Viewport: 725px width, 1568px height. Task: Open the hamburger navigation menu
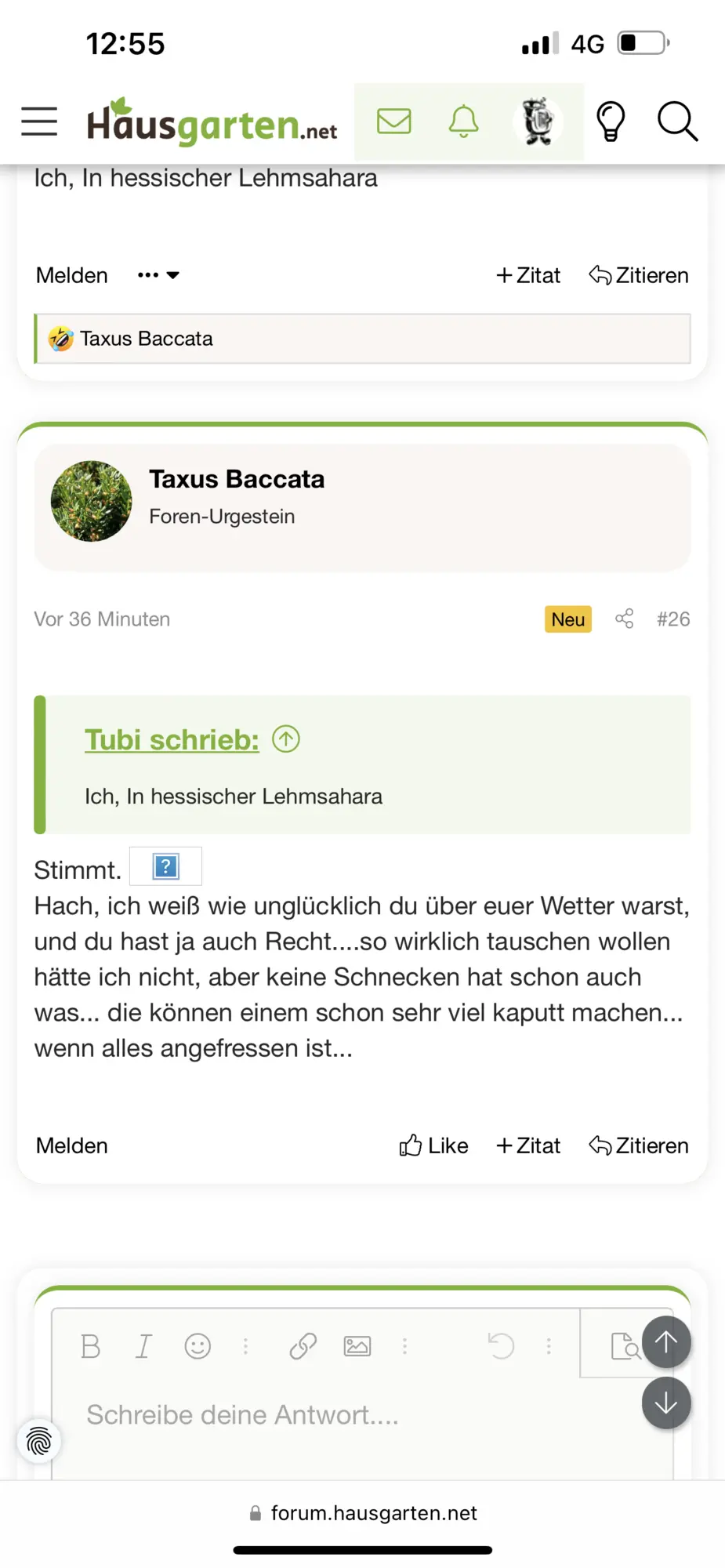(x=39, y=122)
